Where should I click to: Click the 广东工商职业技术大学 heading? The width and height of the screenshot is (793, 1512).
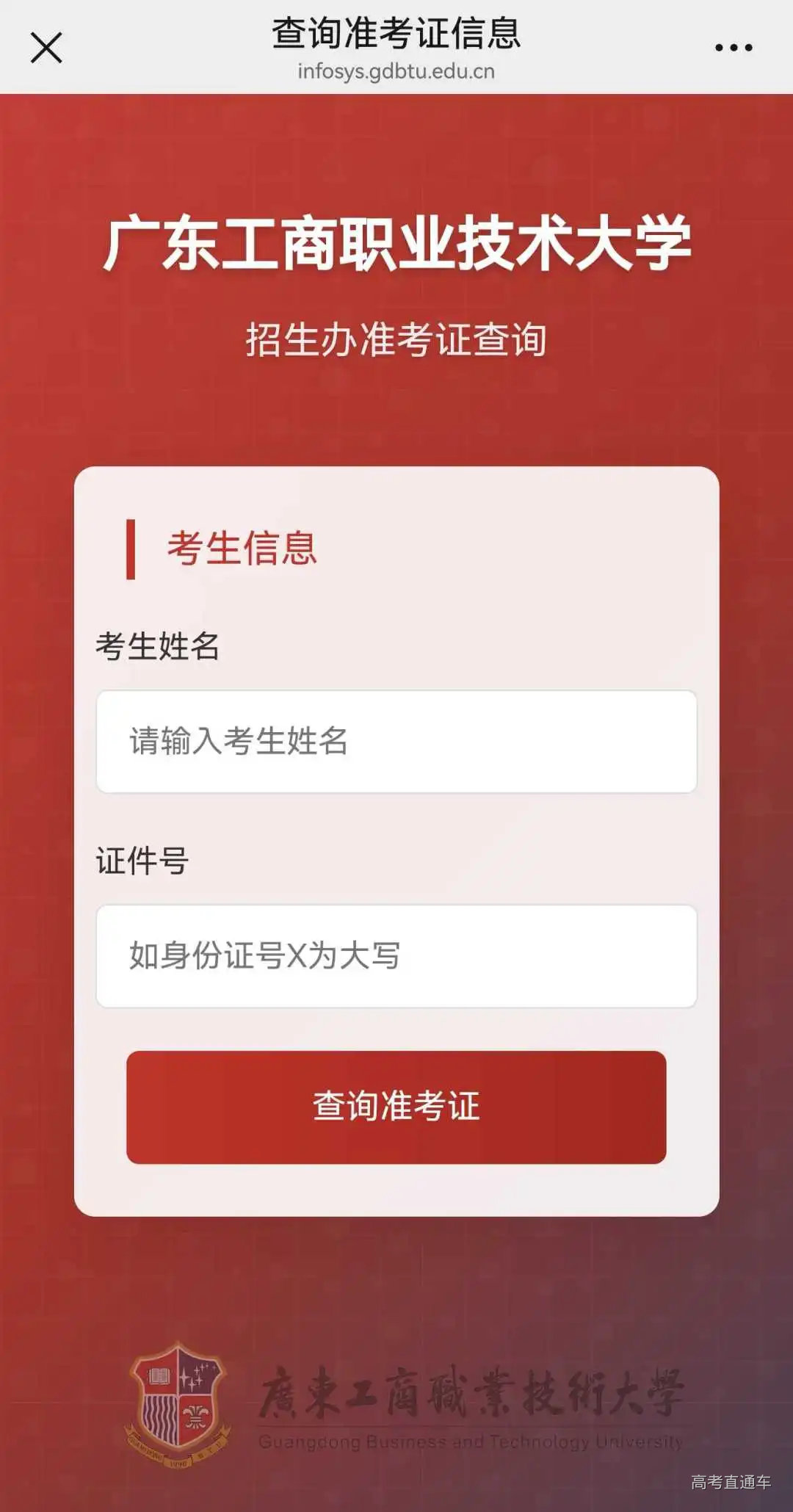pos(396,246)
